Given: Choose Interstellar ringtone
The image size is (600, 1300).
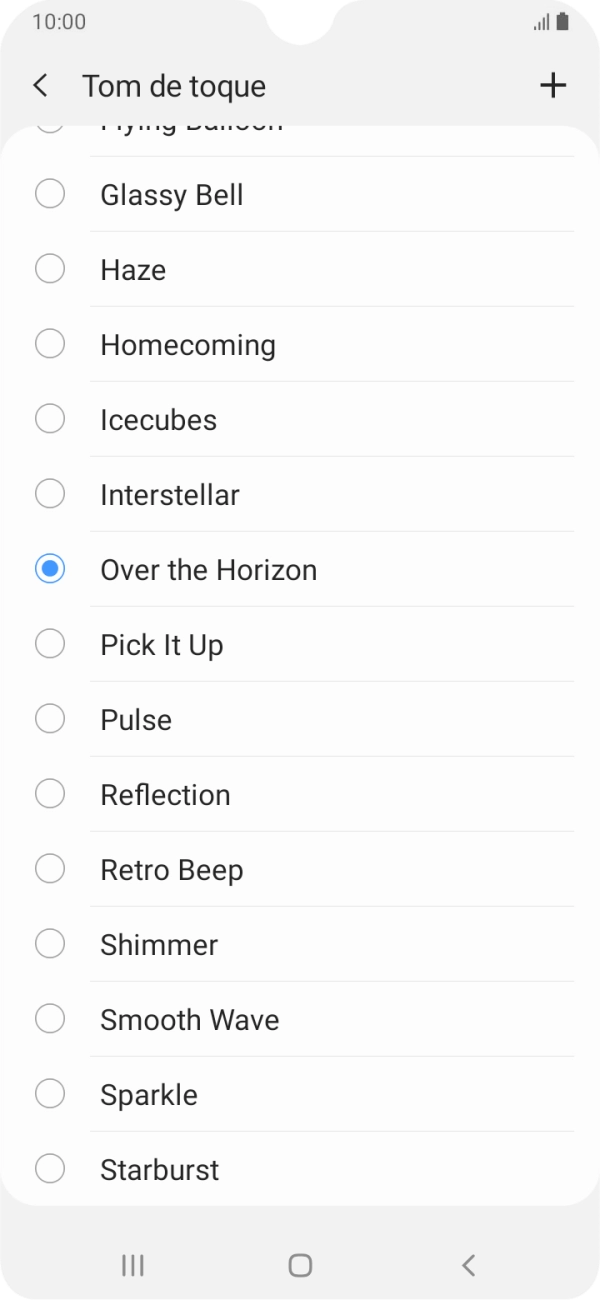Looking at the screenshot, I should click(x=170, y=495).
